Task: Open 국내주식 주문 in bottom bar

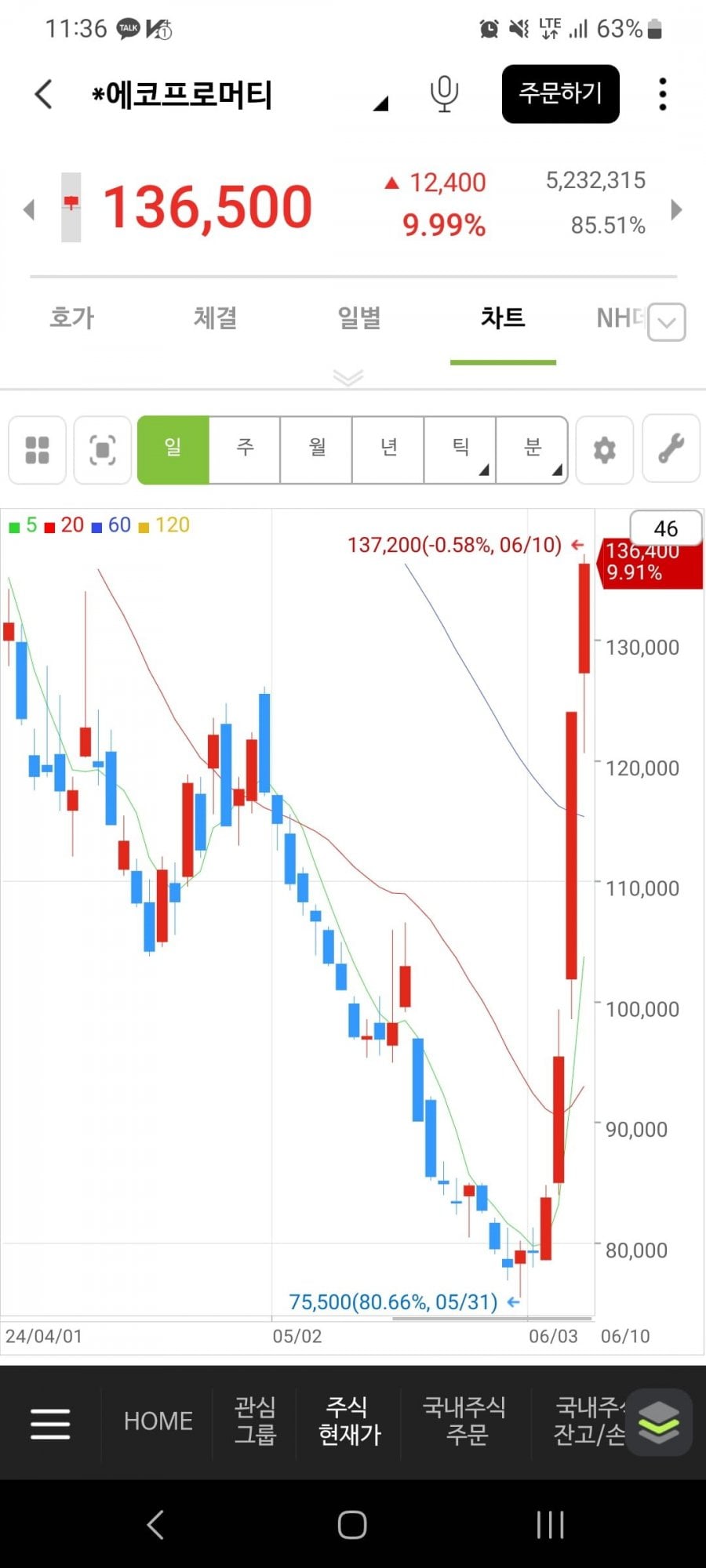Action: 464,1421
